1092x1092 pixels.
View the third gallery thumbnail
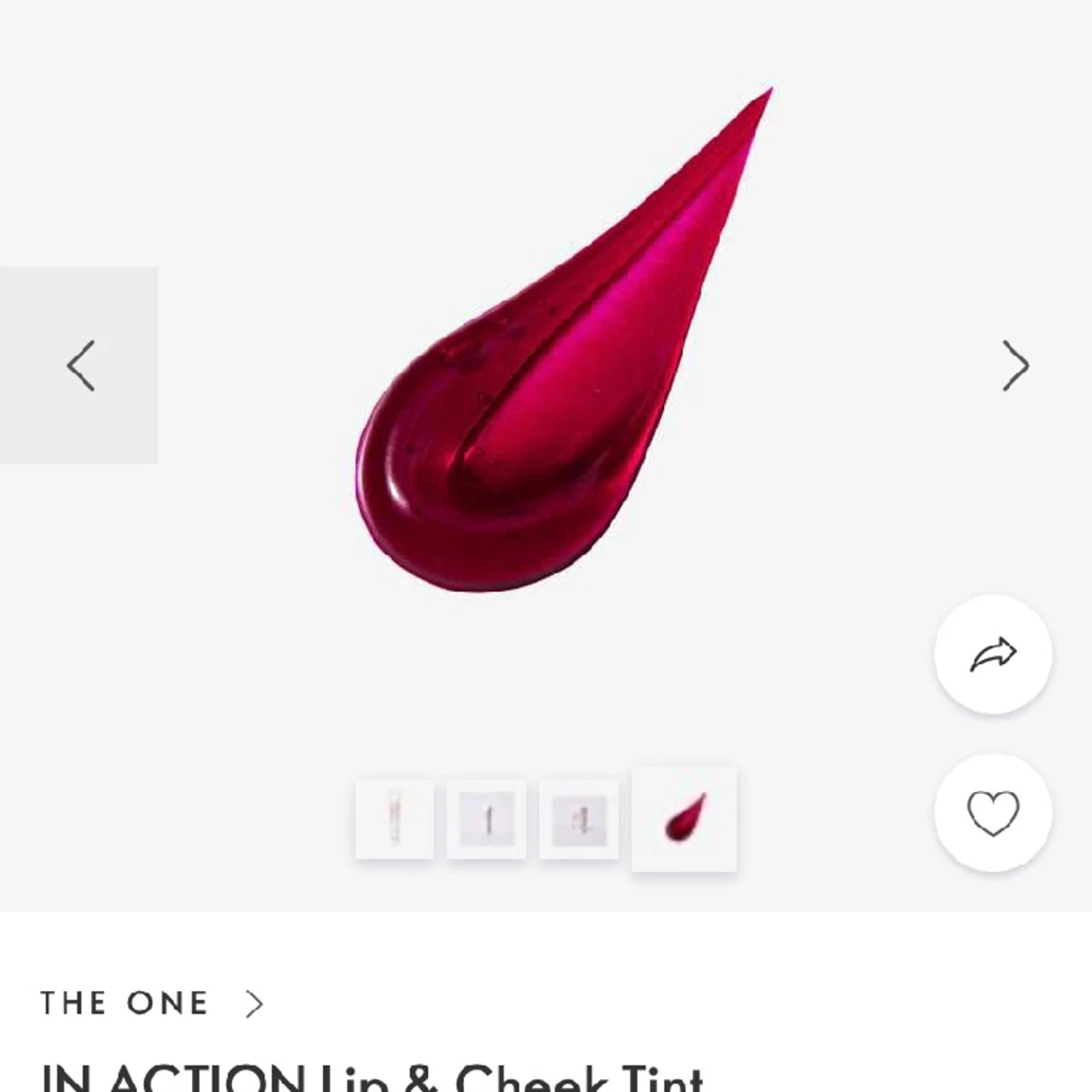point(579,819)
